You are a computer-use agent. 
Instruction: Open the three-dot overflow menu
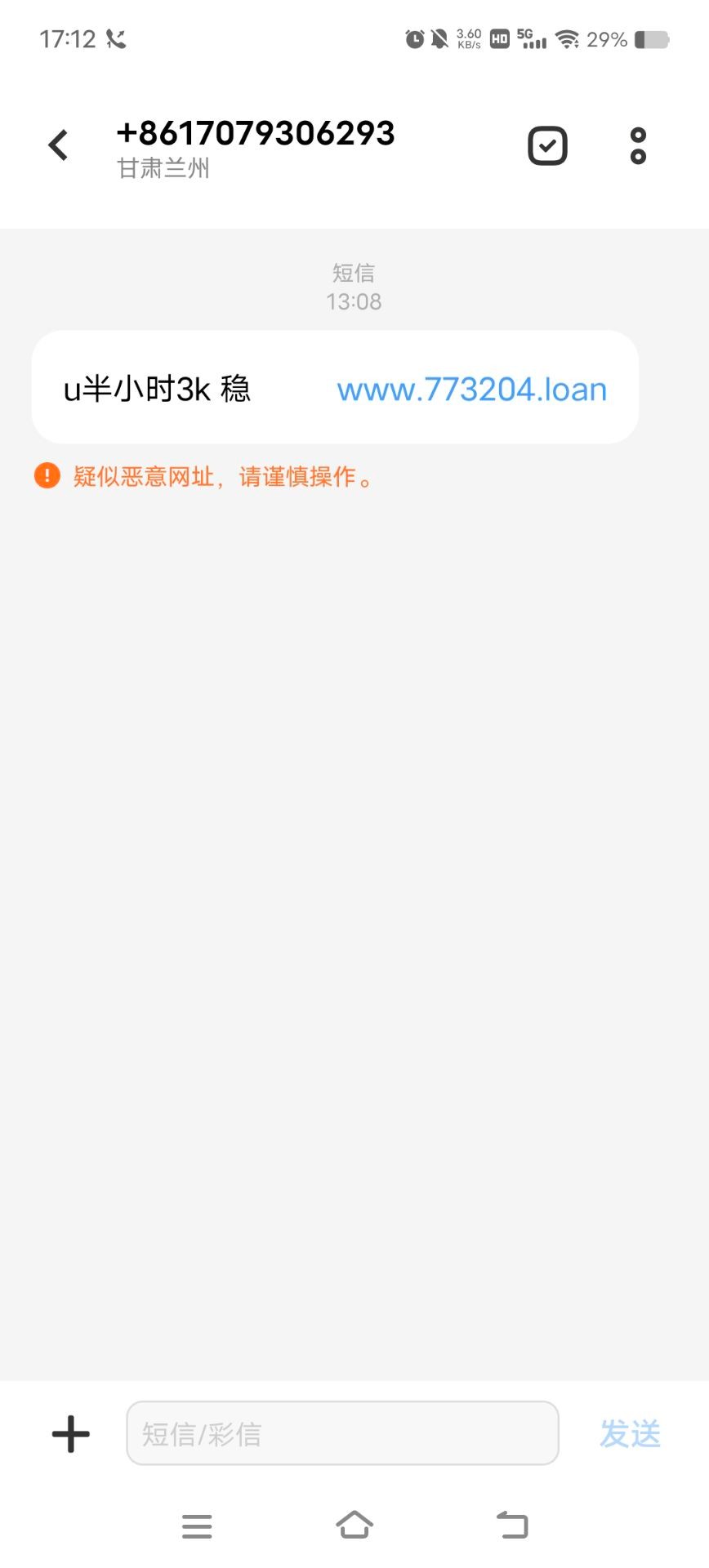tap(638, 146)
